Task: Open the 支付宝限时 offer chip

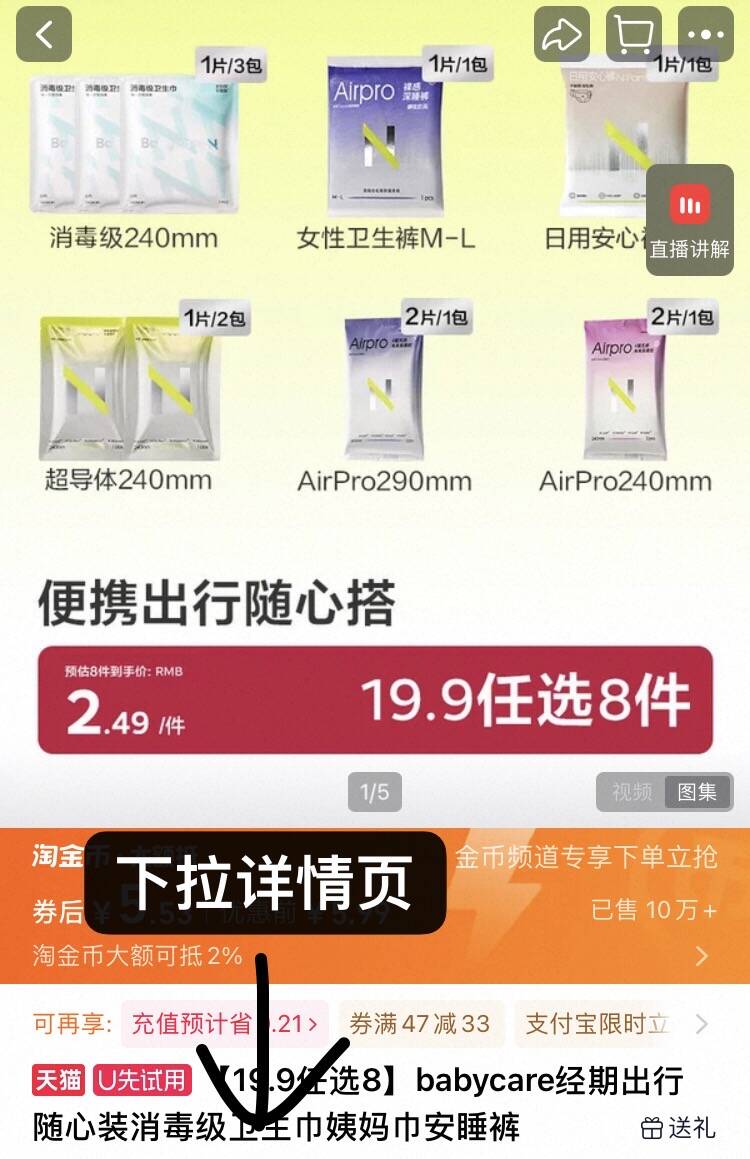Action: pyautogui.click(x=597, y=1023)
